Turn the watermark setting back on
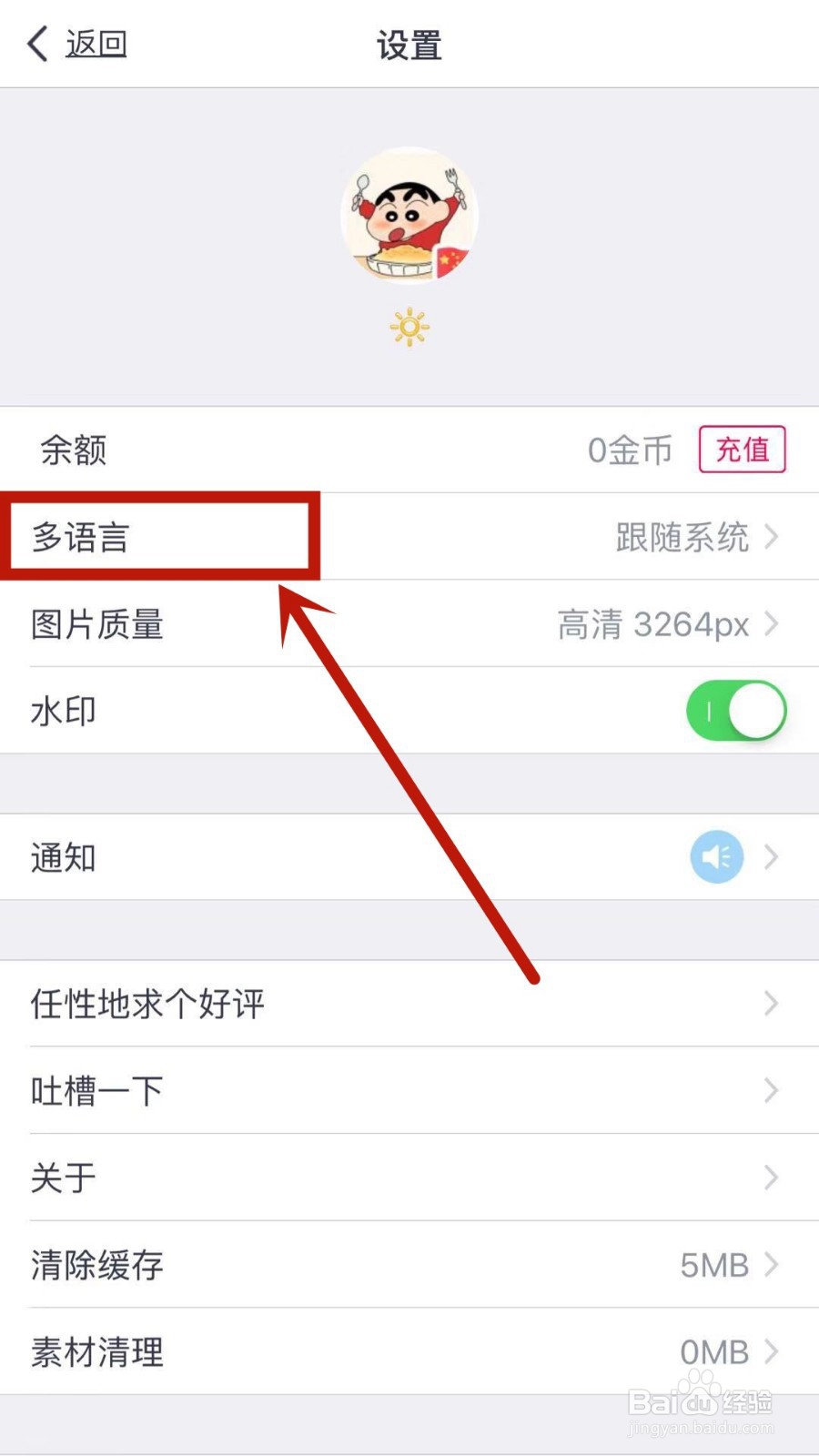 735,711
